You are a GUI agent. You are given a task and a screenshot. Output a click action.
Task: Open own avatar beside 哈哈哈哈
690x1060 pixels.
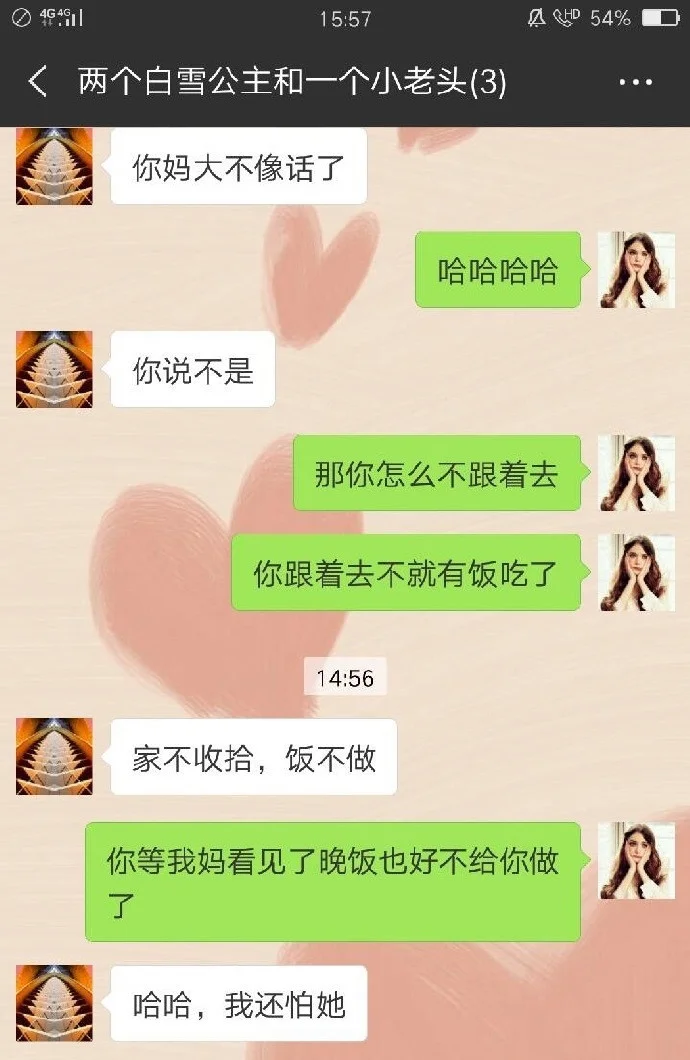point(637,269)
